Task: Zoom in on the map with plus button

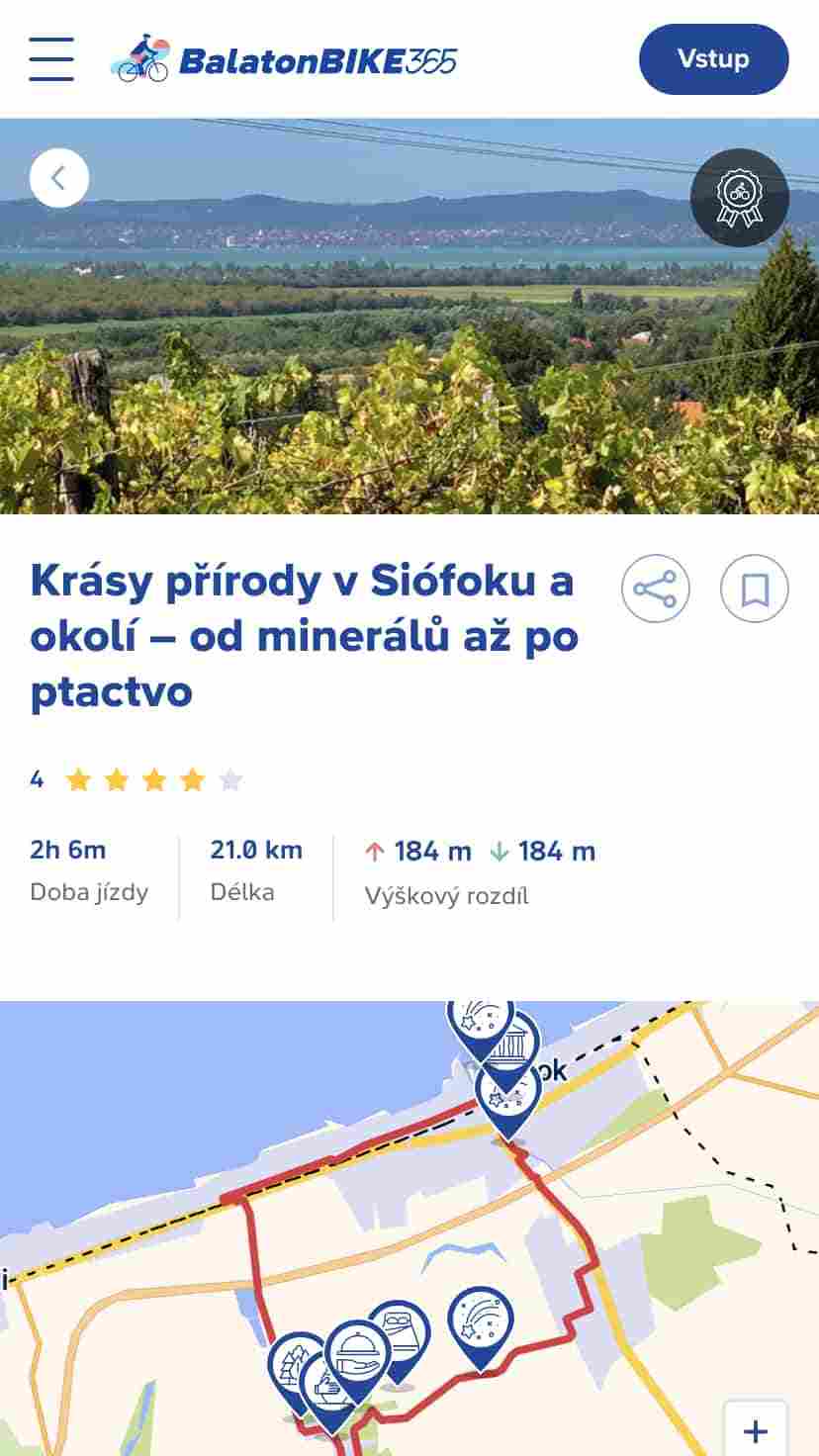Action: [755, 1430]
